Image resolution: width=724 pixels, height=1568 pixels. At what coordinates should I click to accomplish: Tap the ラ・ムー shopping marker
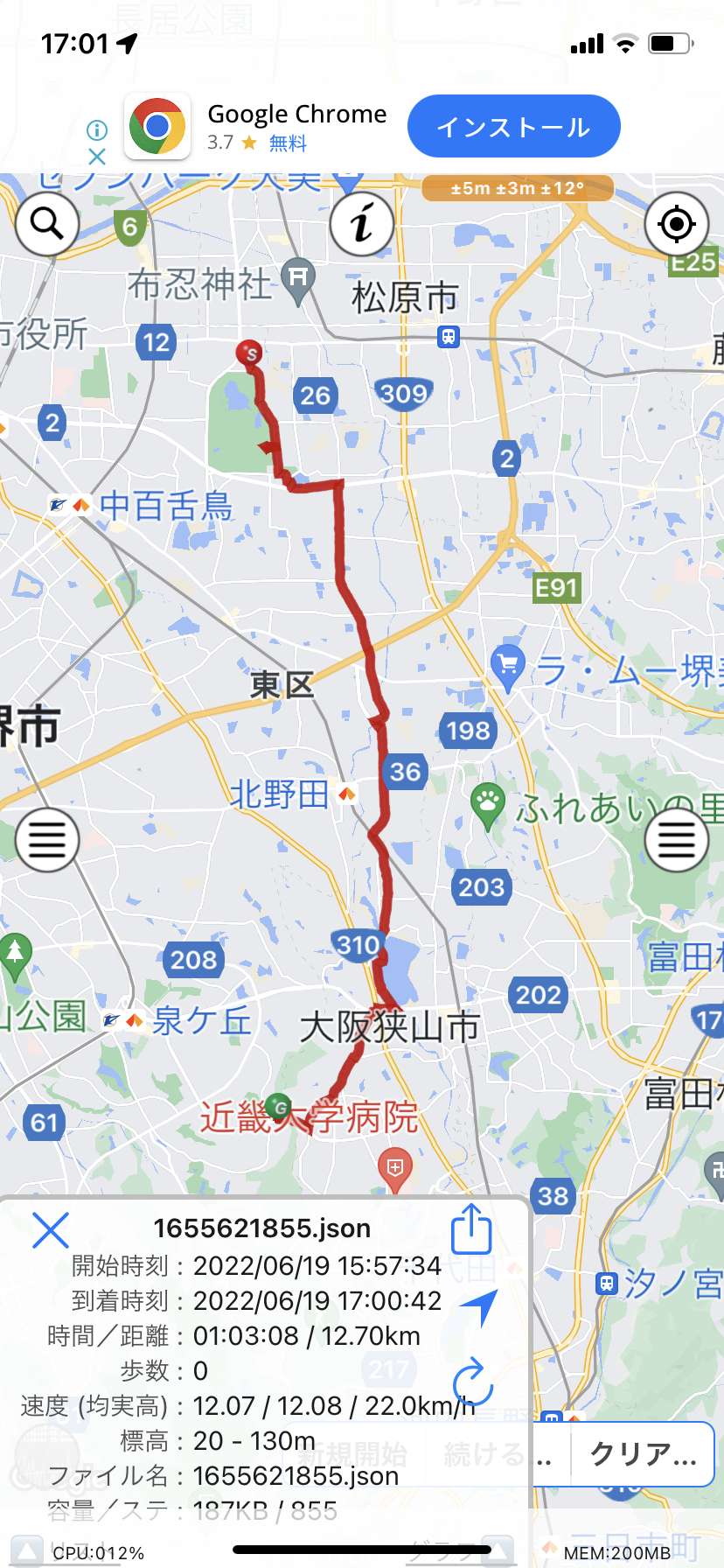point(507,668)
